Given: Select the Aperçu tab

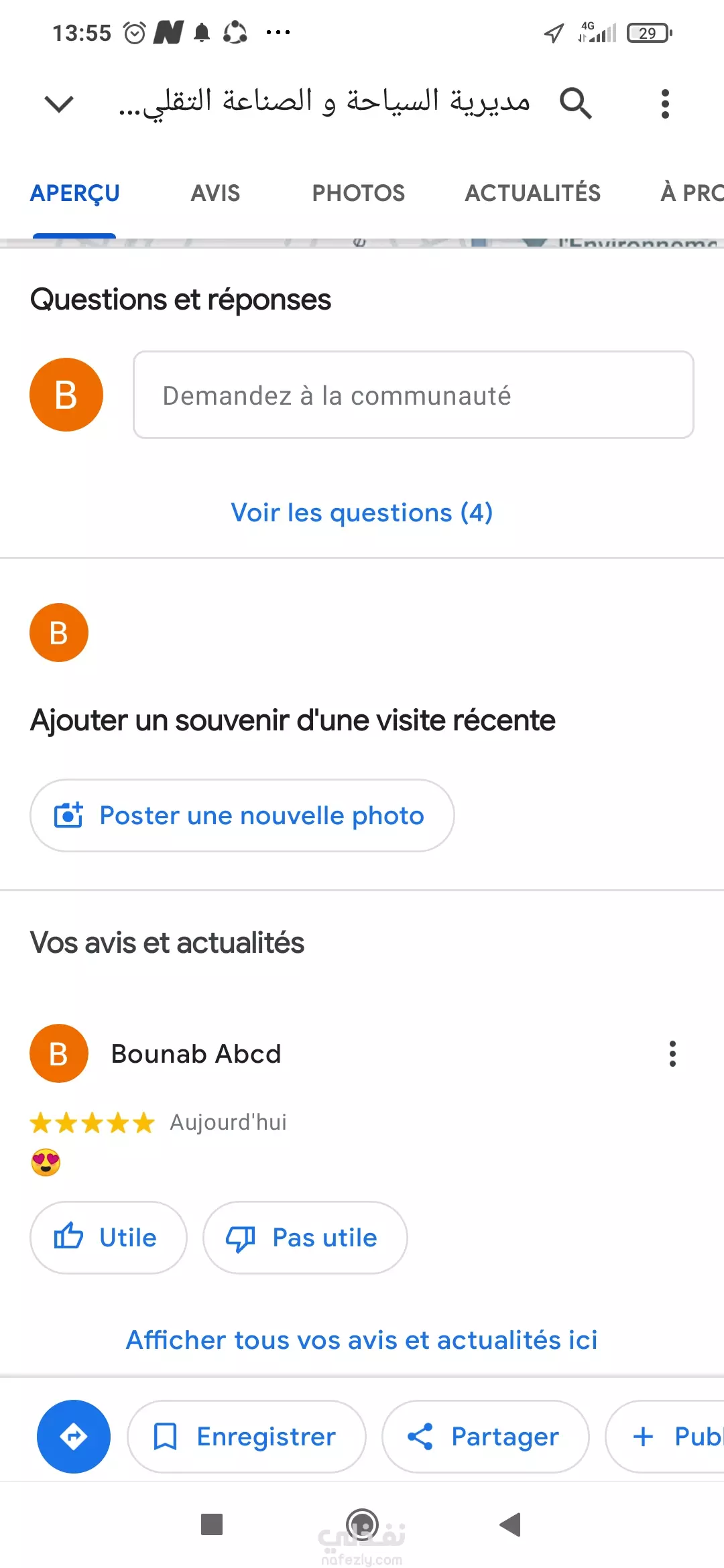Looking at the screenshot, I should point(74,193).
